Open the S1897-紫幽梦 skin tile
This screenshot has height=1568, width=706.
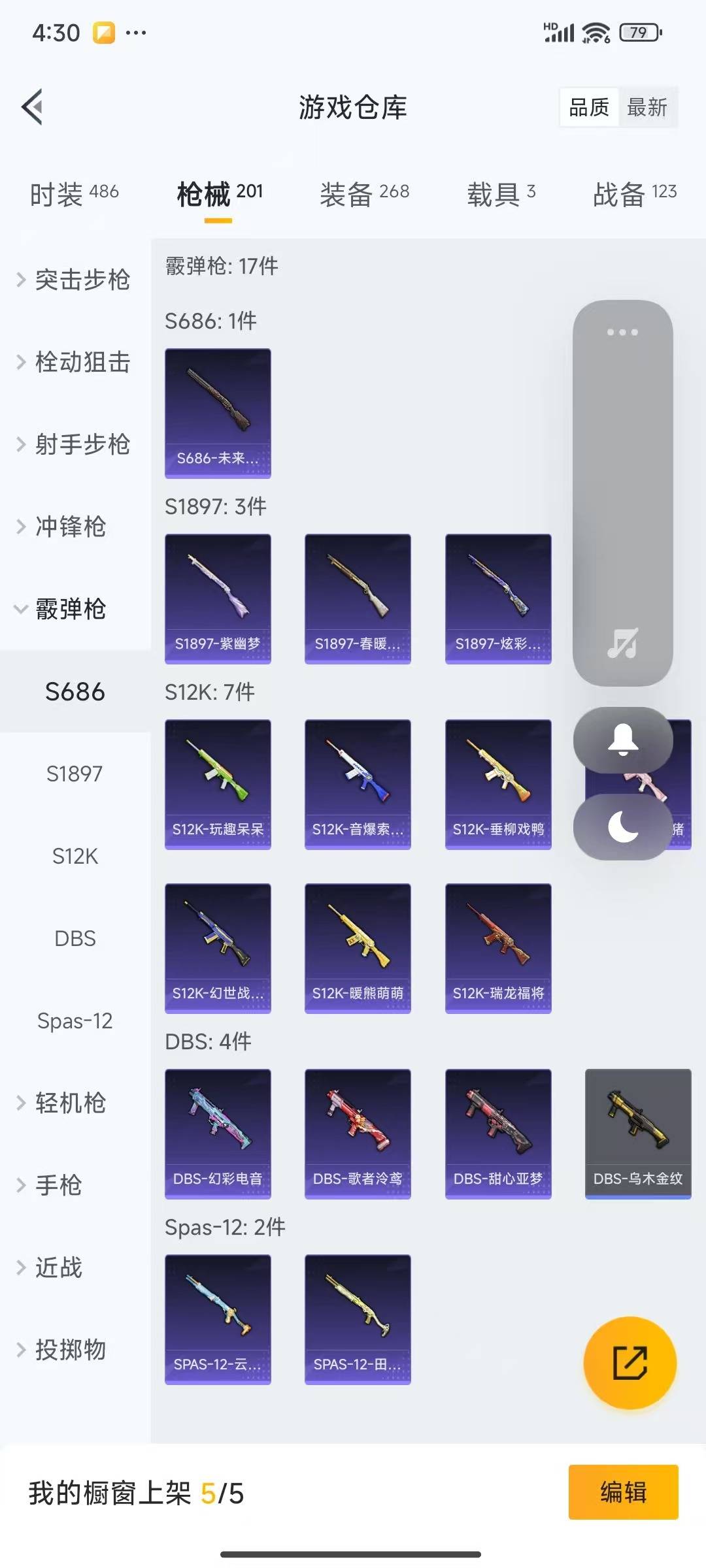click(218, 598)
